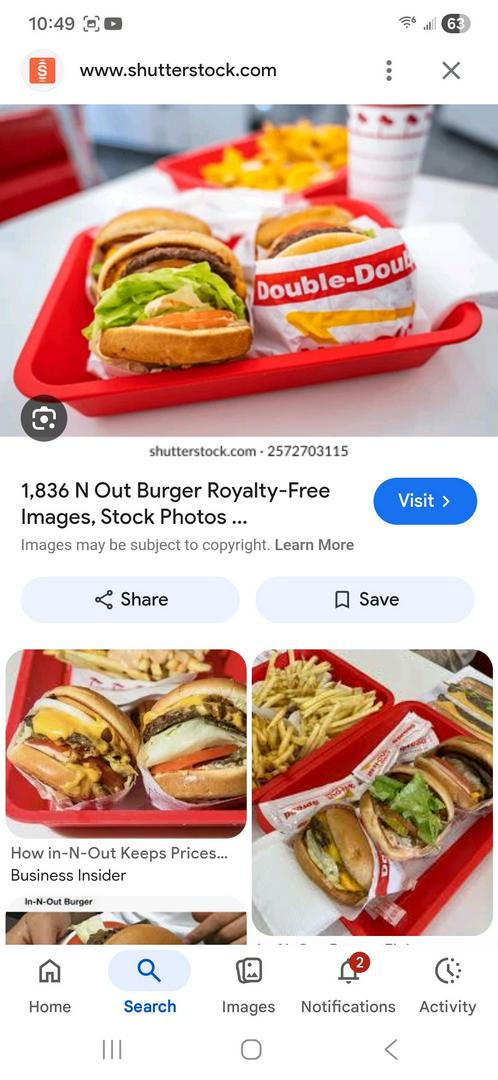This screenshot has height=1080, width=498.
Task: Visit the Shutterstock page
Action: pos(425,501)
